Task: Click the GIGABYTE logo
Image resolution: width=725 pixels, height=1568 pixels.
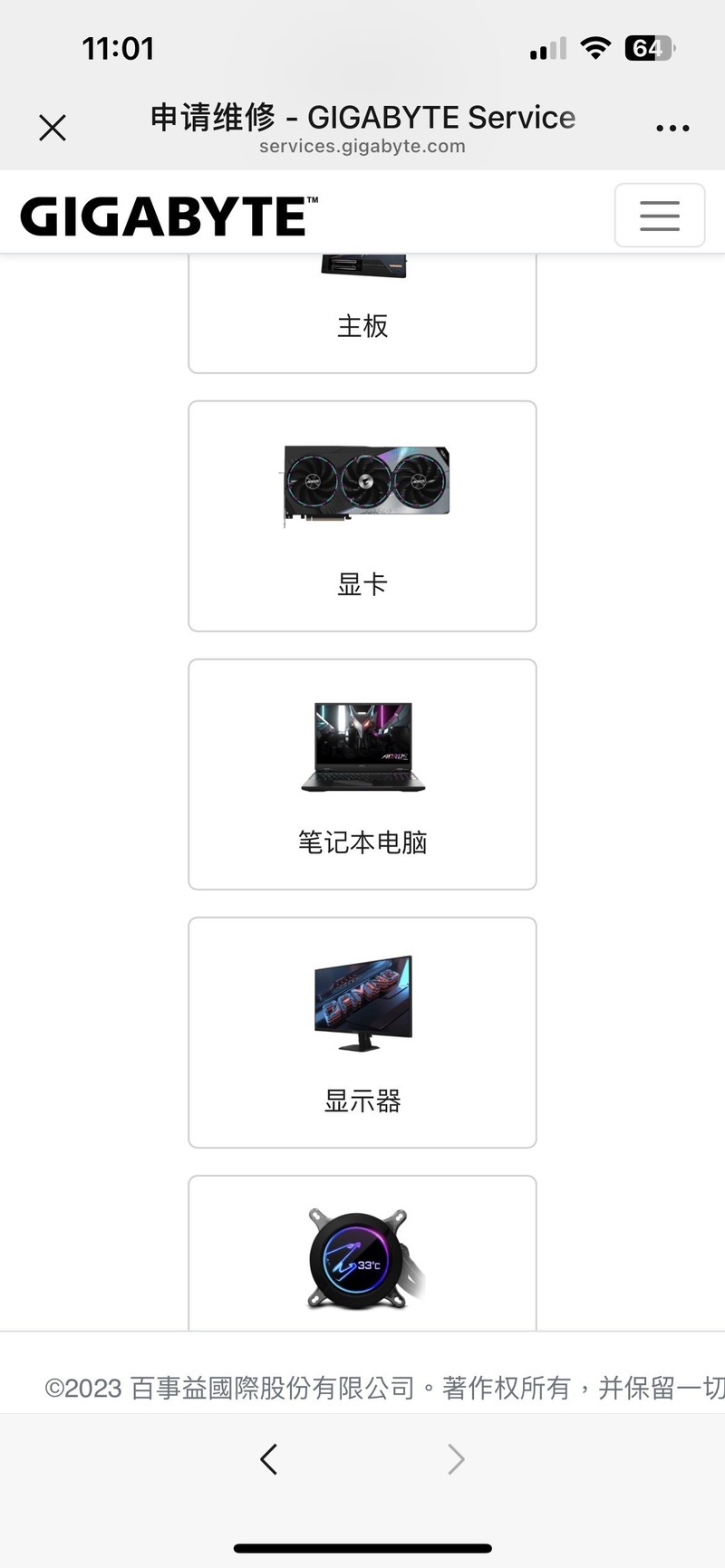Action: click(x=166, y=215)
